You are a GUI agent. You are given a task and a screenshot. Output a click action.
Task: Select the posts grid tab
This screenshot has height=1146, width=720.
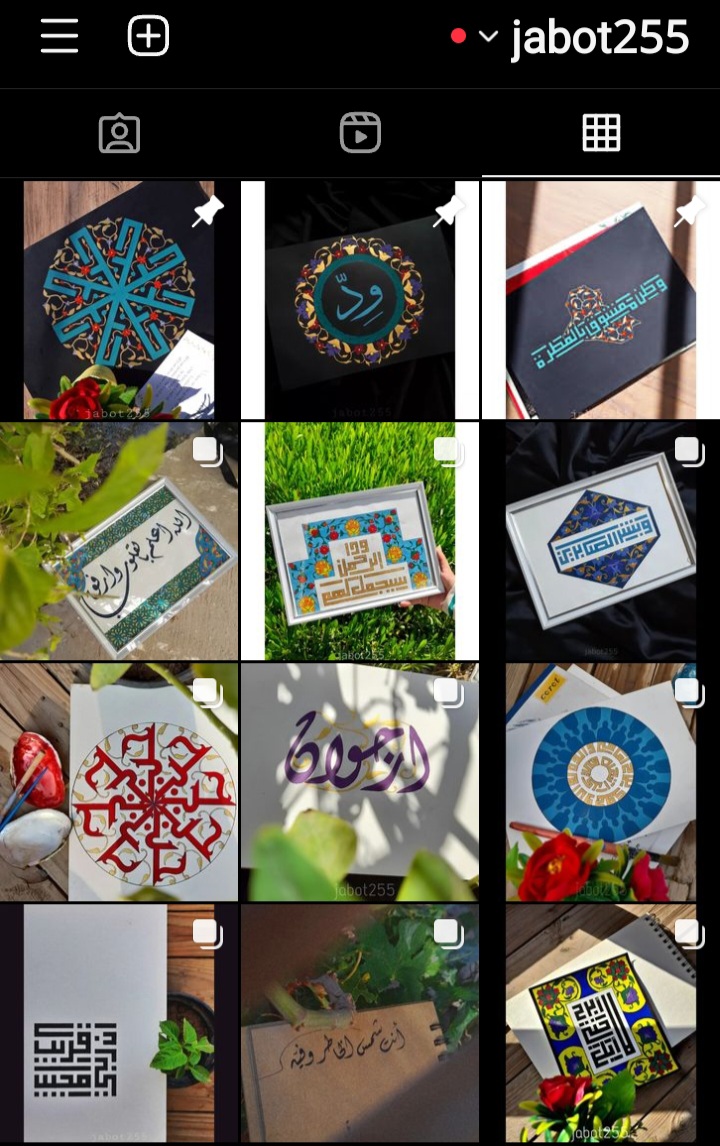[x=601, y=133]
